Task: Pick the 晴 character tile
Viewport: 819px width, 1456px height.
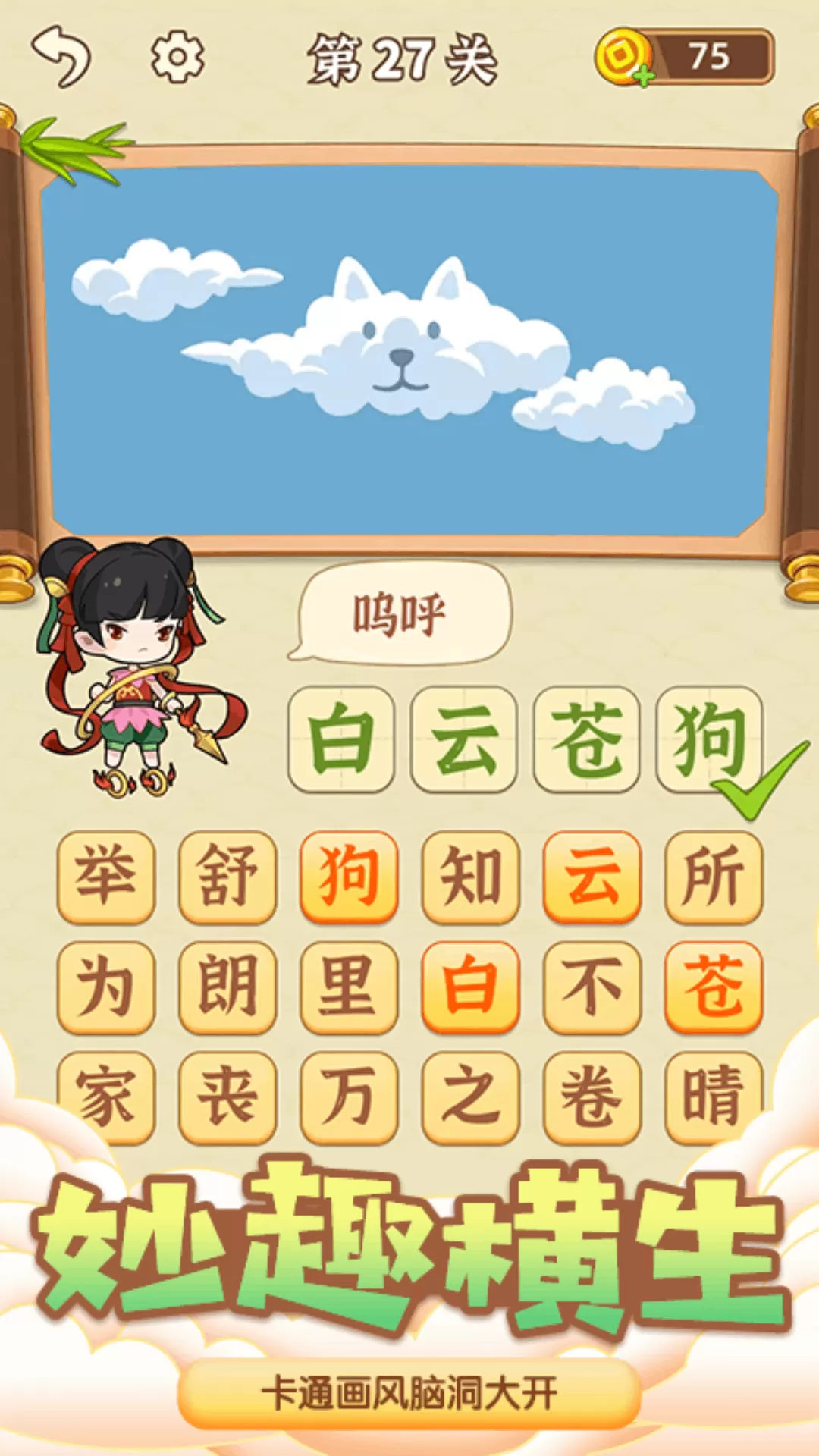Action: (x=714, y=1097)
